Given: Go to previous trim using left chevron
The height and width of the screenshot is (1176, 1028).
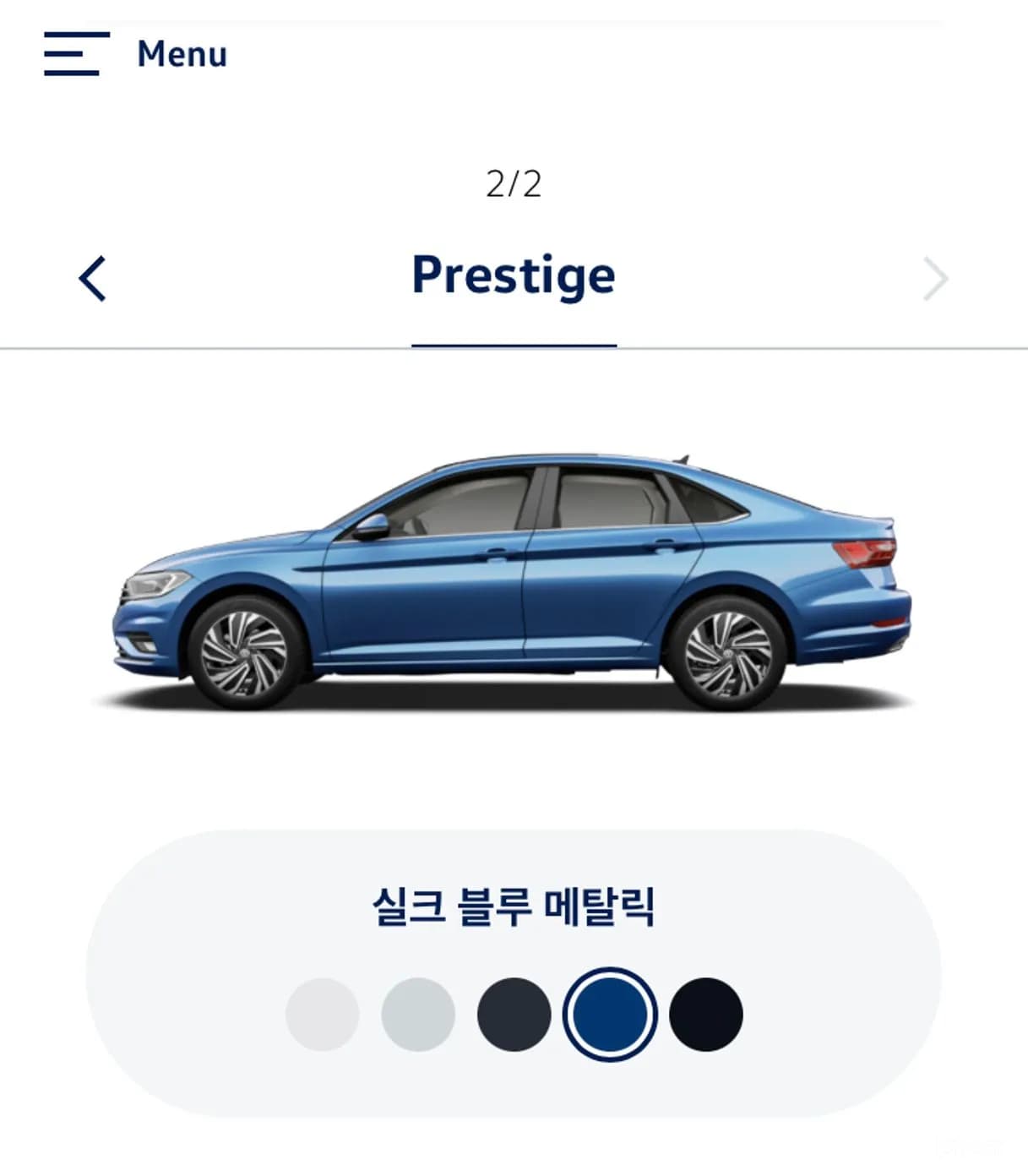Looking at the screenshot, I should [93, 279].
